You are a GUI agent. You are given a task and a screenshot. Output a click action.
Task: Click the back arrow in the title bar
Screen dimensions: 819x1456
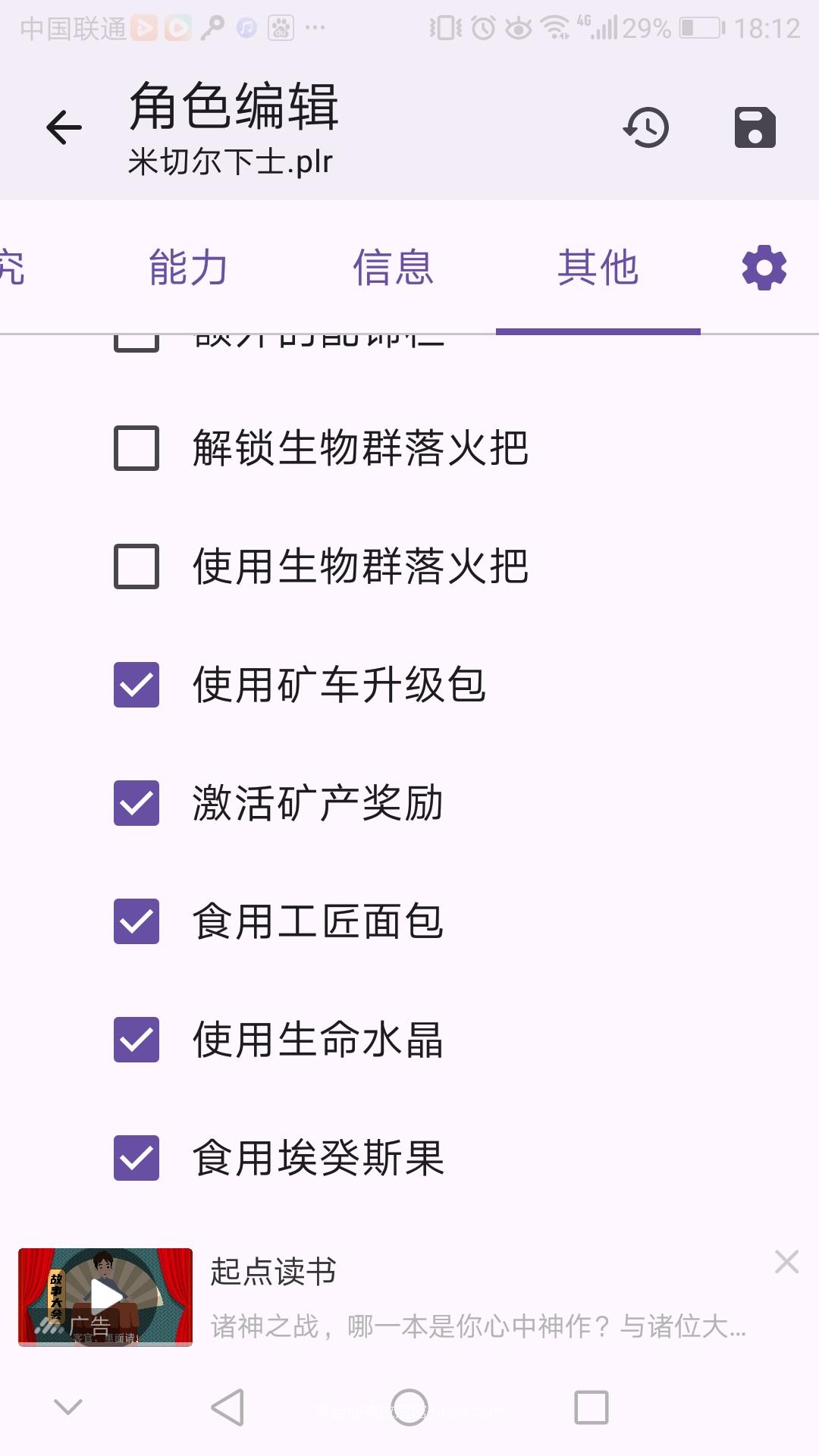pos(64,125)
